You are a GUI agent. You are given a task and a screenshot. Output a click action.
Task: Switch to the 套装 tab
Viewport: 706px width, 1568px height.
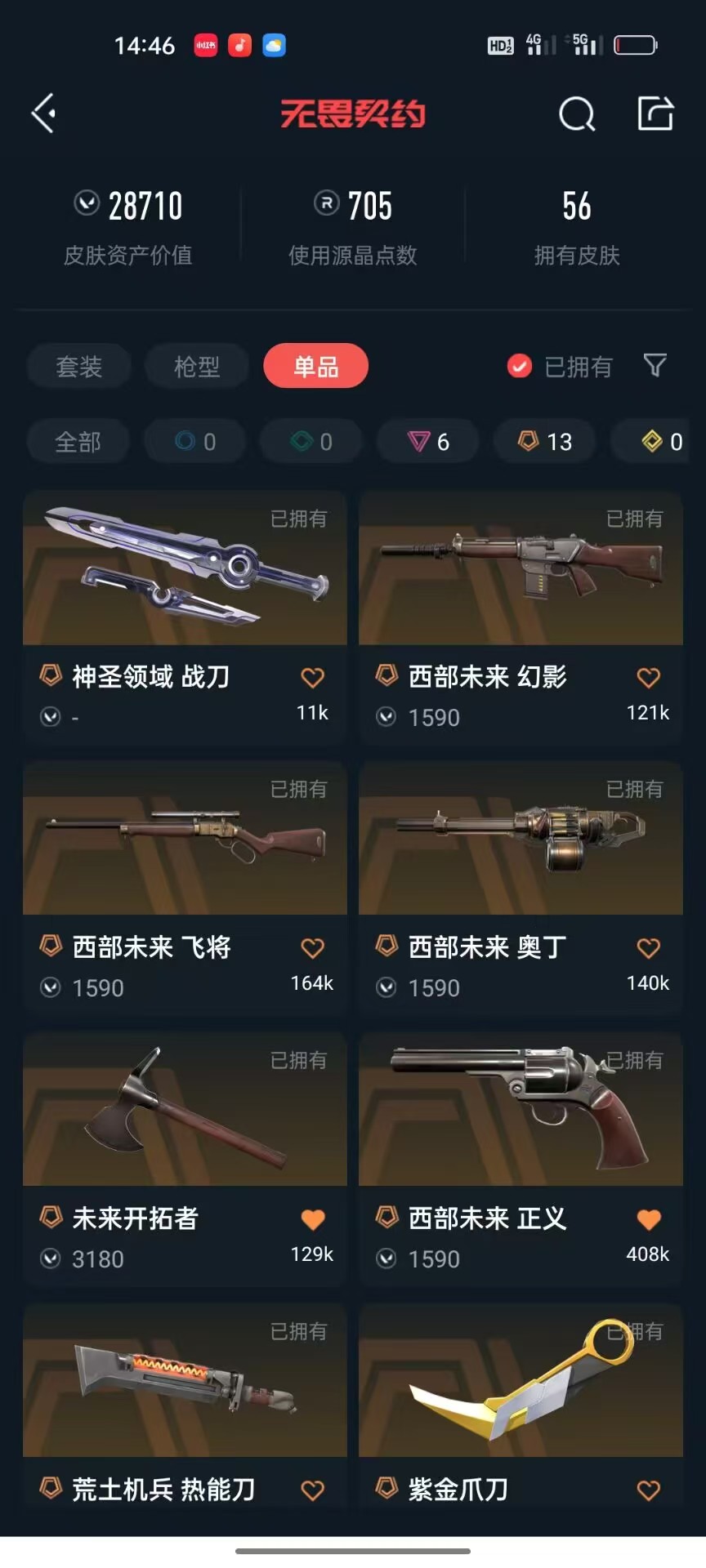tap(78, 366)
